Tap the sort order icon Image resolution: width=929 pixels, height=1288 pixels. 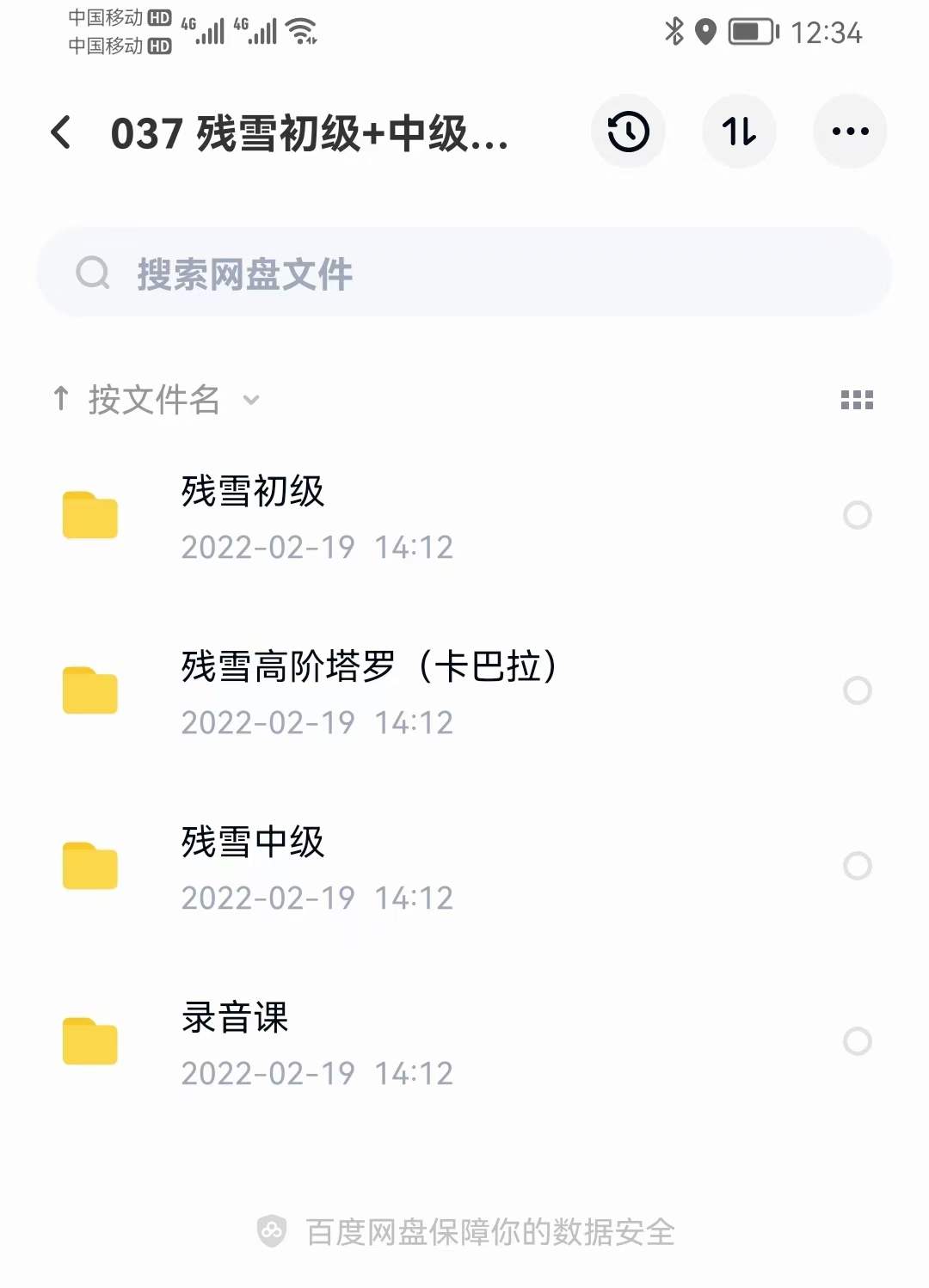tap(739, 131)
